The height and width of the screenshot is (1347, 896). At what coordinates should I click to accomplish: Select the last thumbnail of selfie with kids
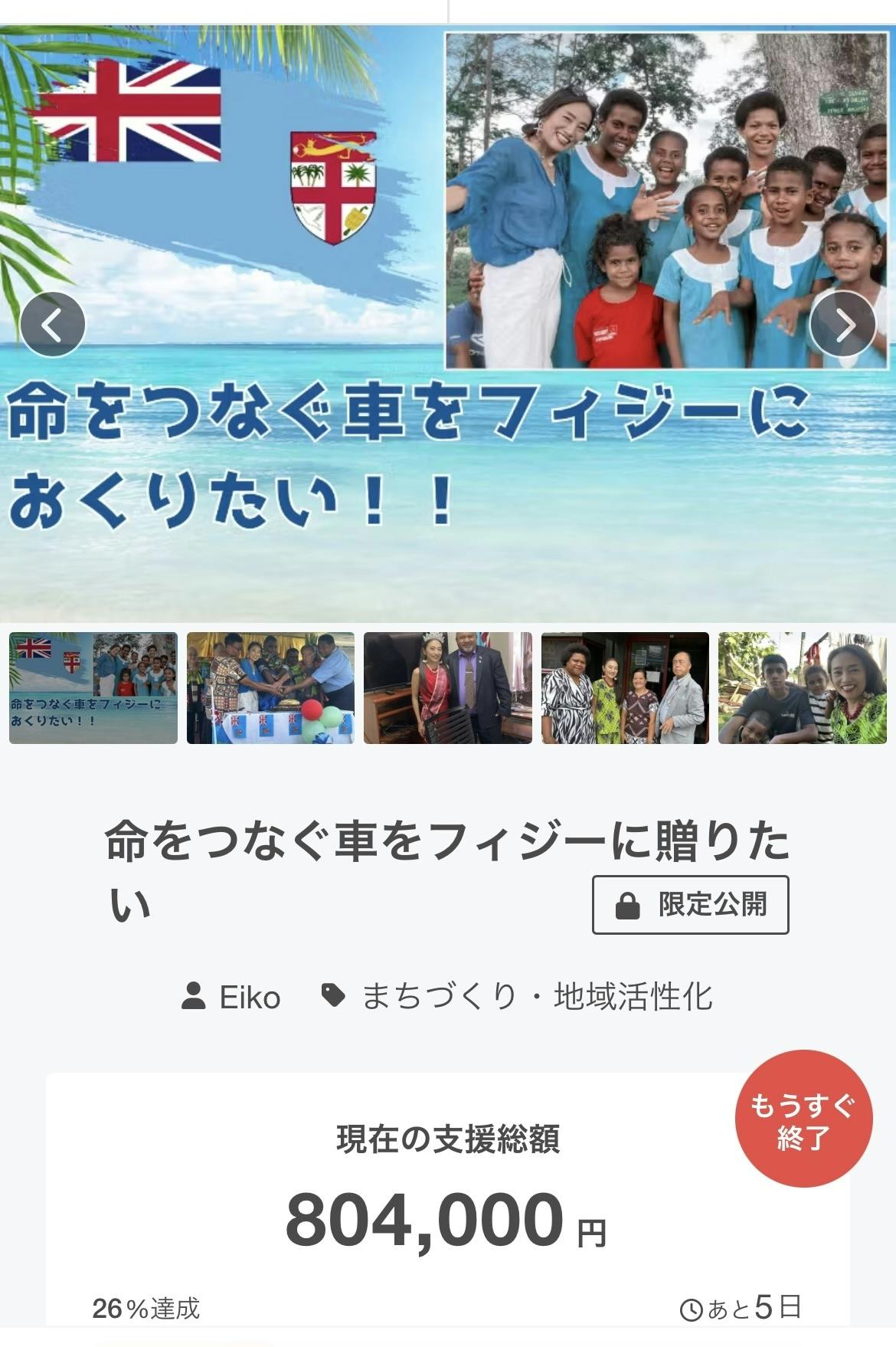click(x=802, y=687)
